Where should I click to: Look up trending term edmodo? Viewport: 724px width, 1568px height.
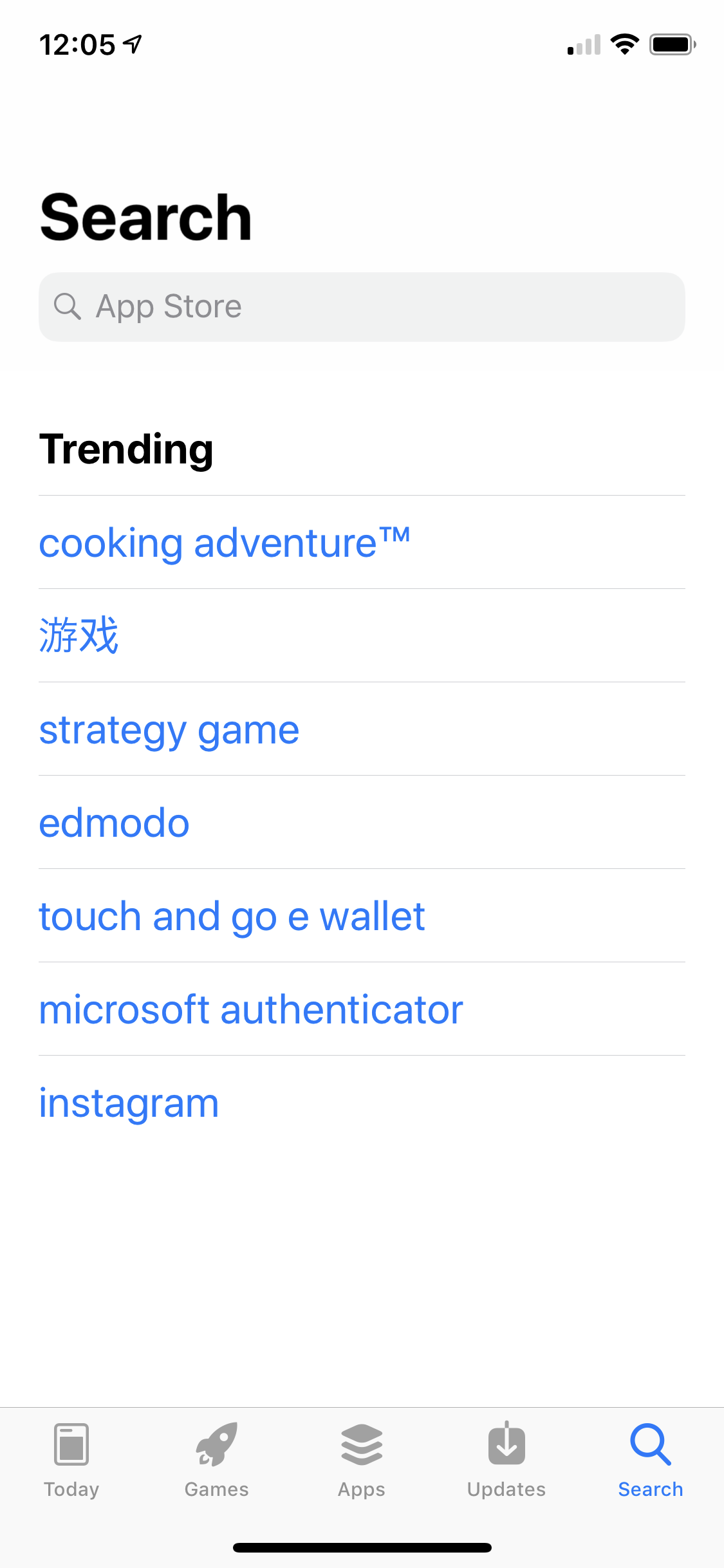tap(362, 823)
